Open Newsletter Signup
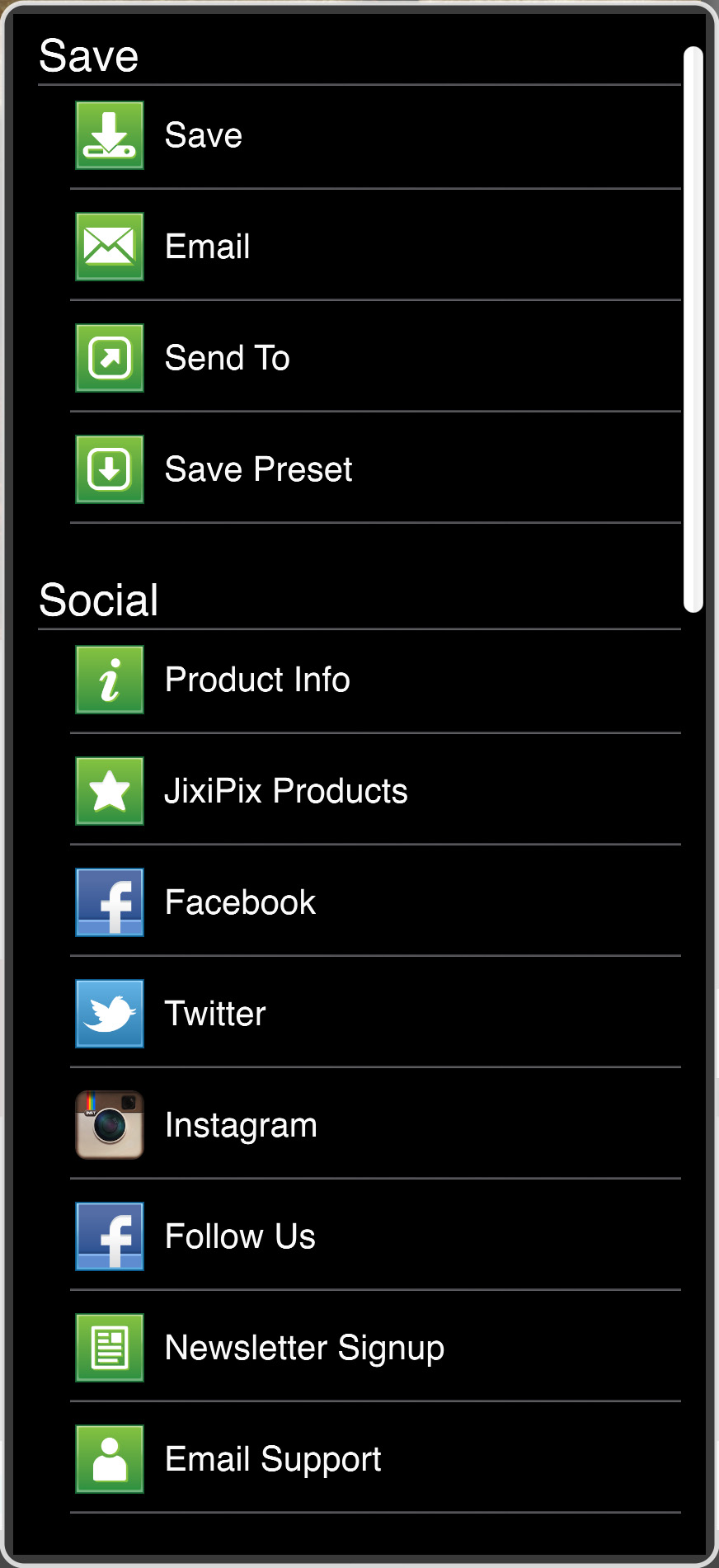The image size is (719, 1568). coord(304,1348)
